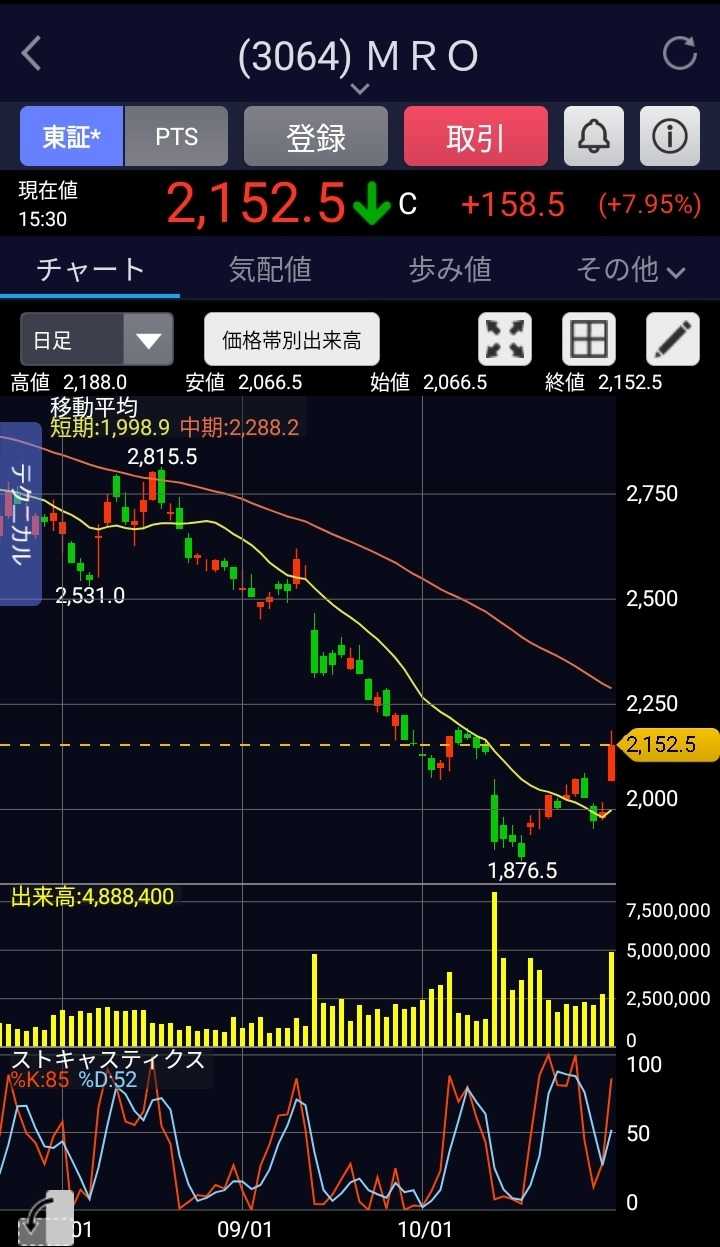Open the price alert bell
Screen dimensions: 720x1247
point(594,137)
